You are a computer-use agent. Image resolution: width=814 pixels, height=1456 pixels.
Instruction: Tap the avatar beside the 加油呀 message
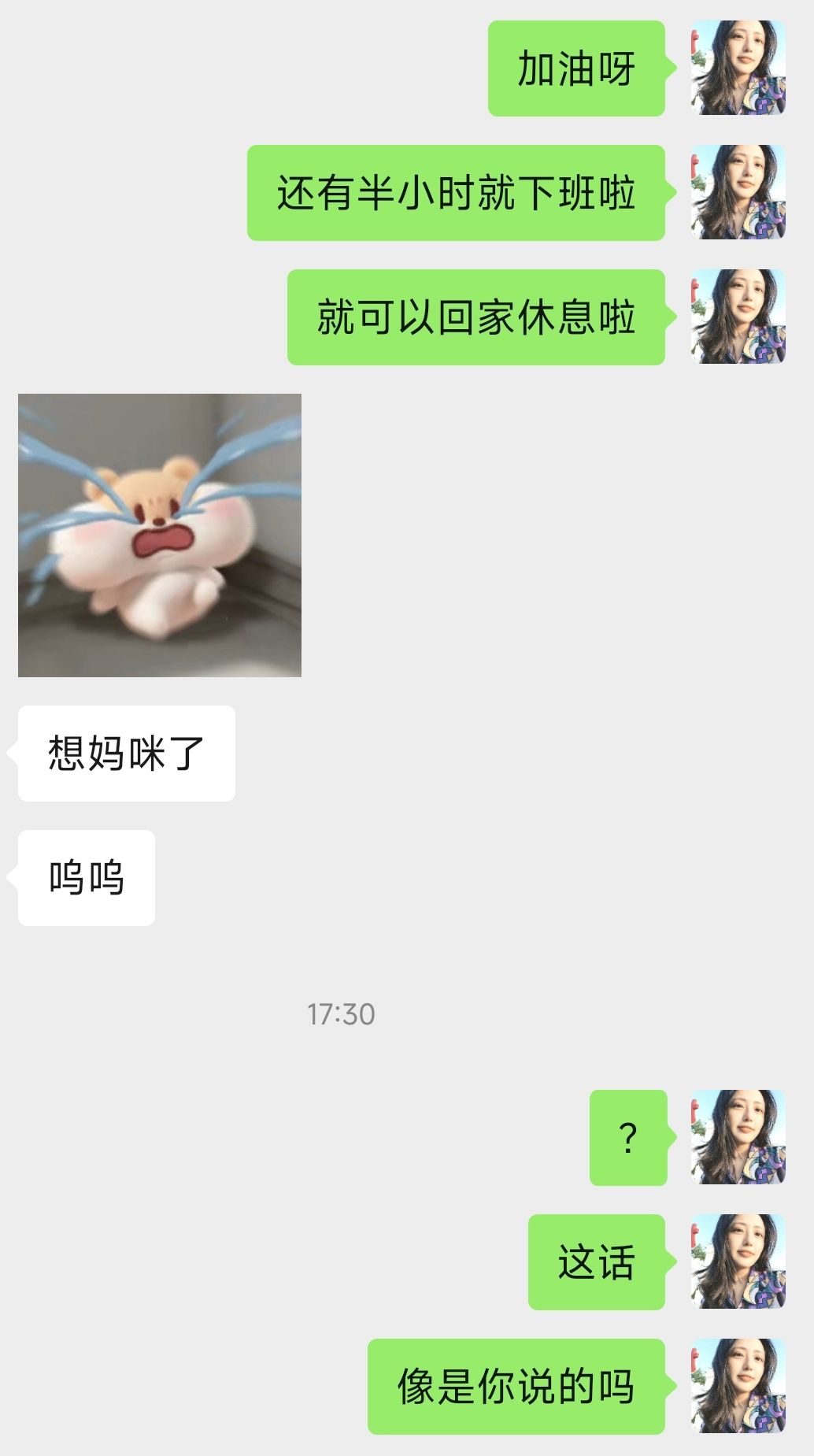click(738, 69)
